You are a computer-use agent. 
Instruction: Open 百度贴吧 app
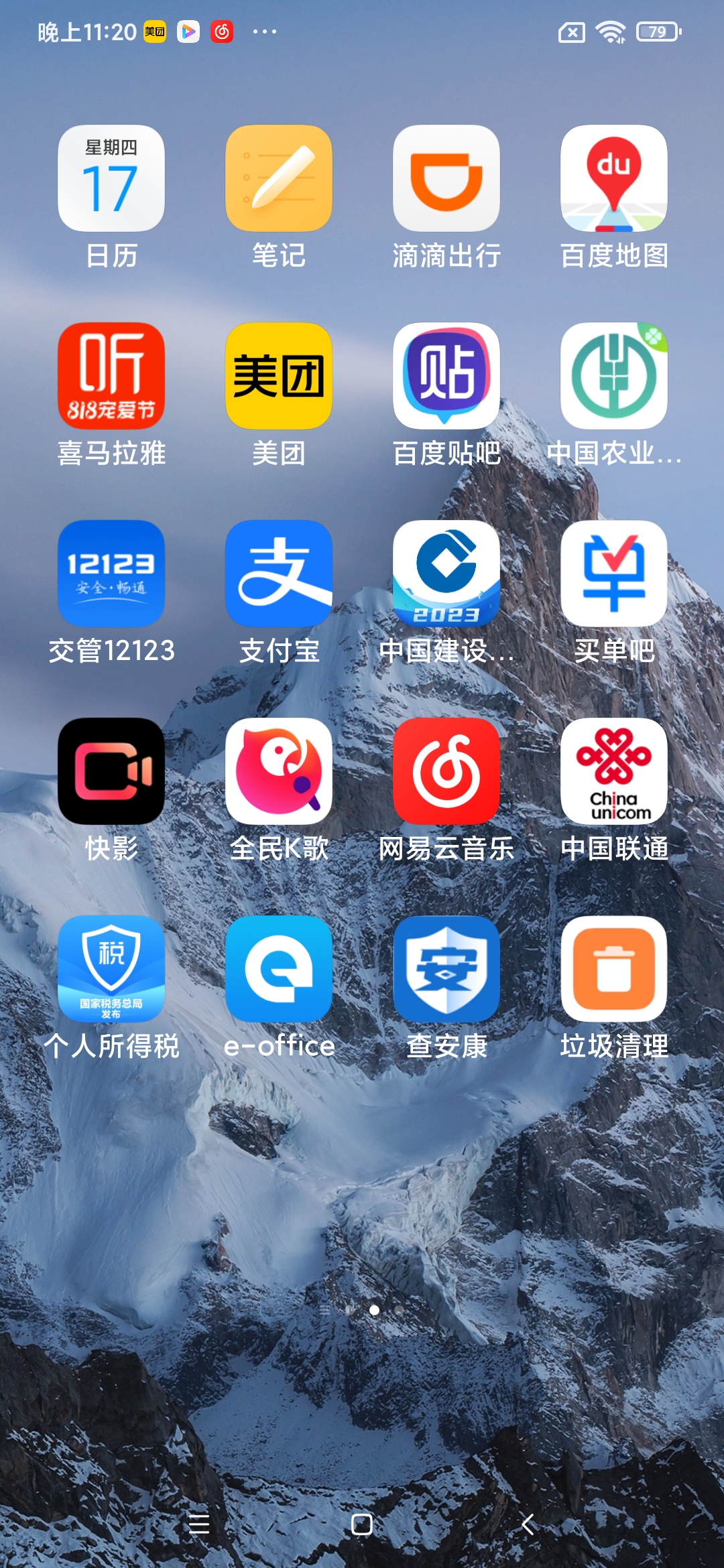446,376
